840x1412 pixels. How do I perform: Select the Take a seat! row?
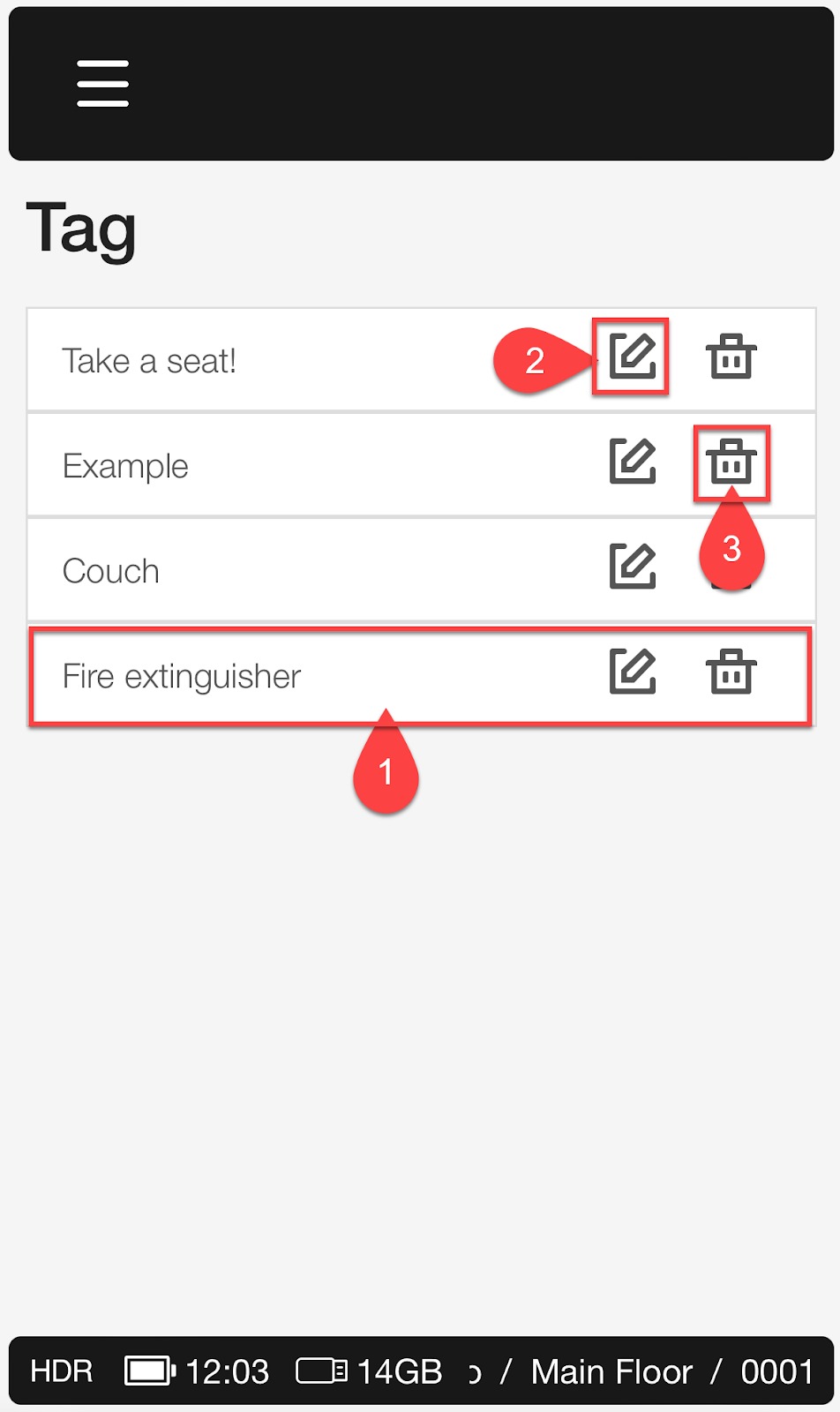(x=421, y=360)
